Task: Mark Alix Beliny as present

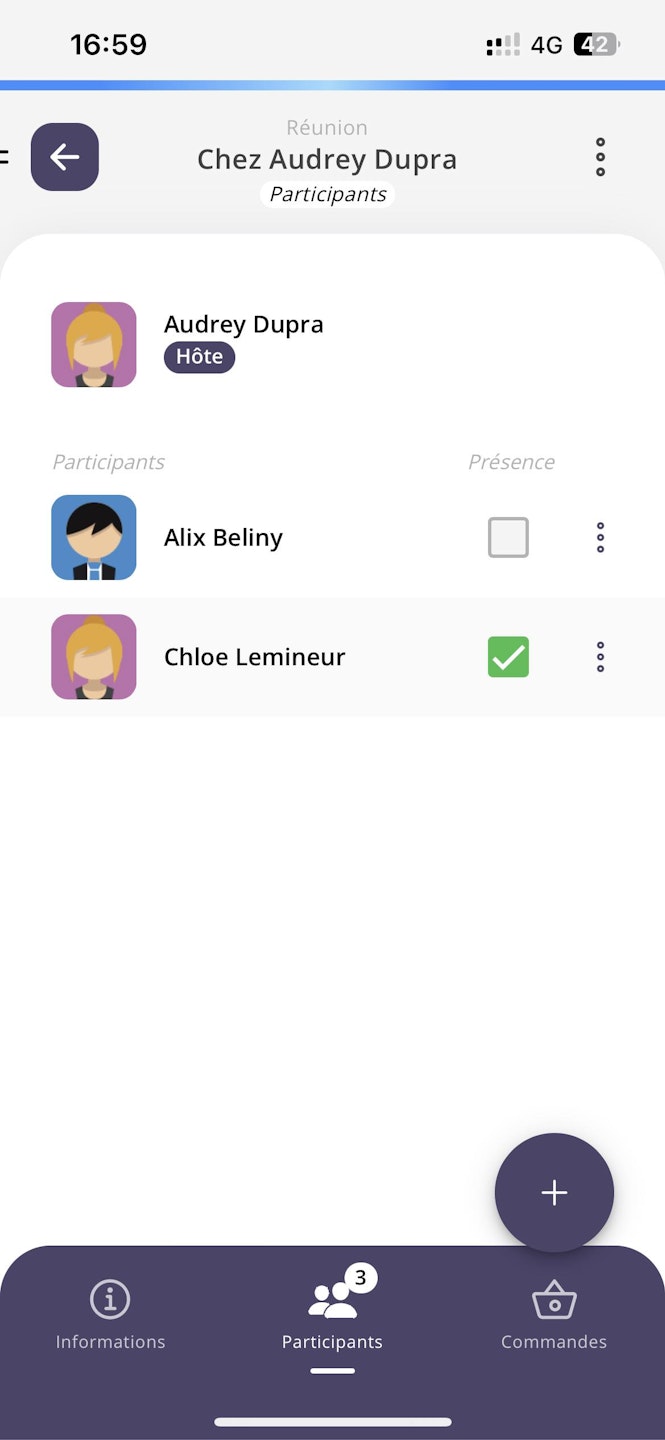Action: tap(508, 538)
